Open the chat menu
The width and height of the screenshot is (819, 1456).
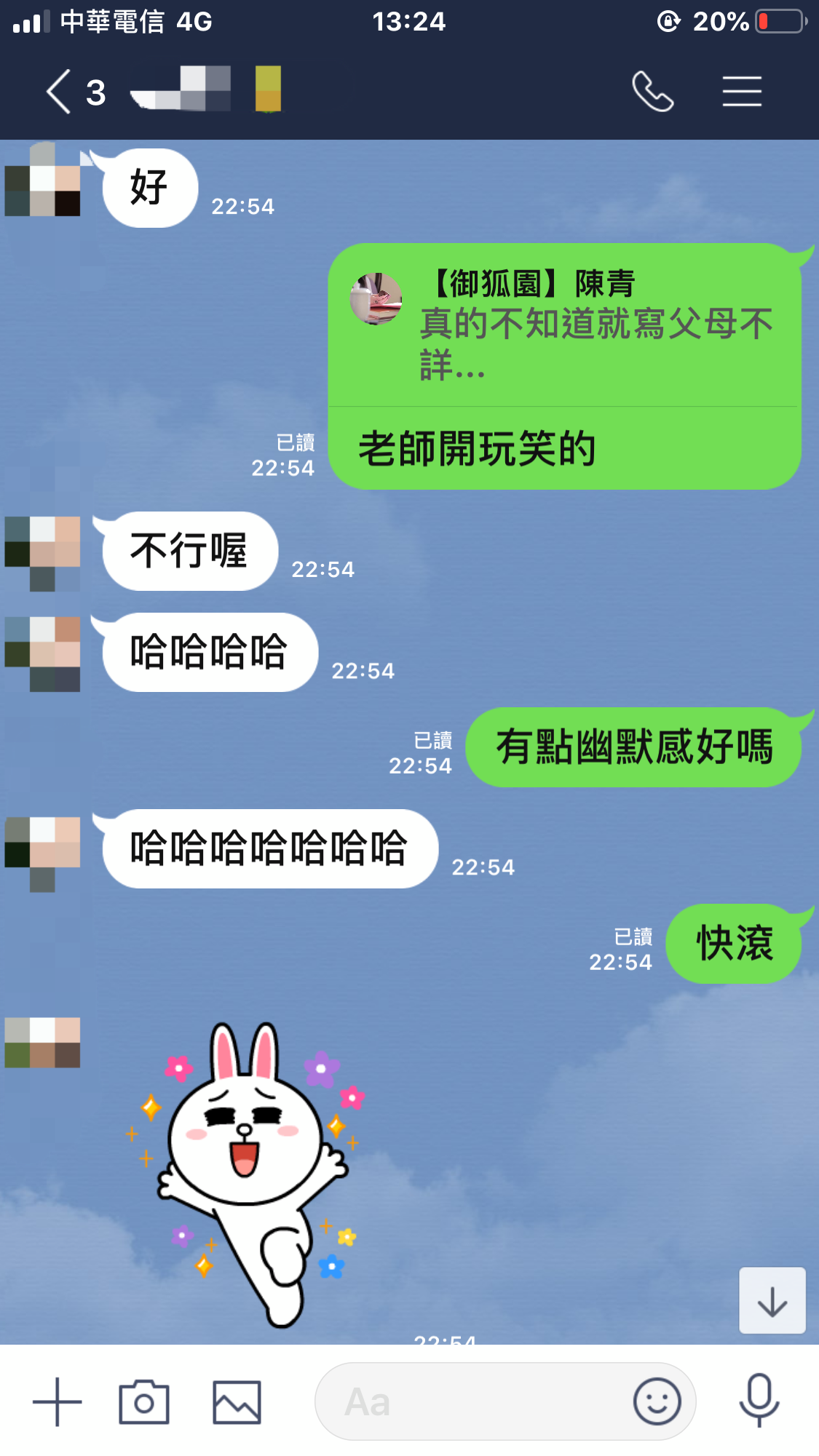tap(742, 92)
